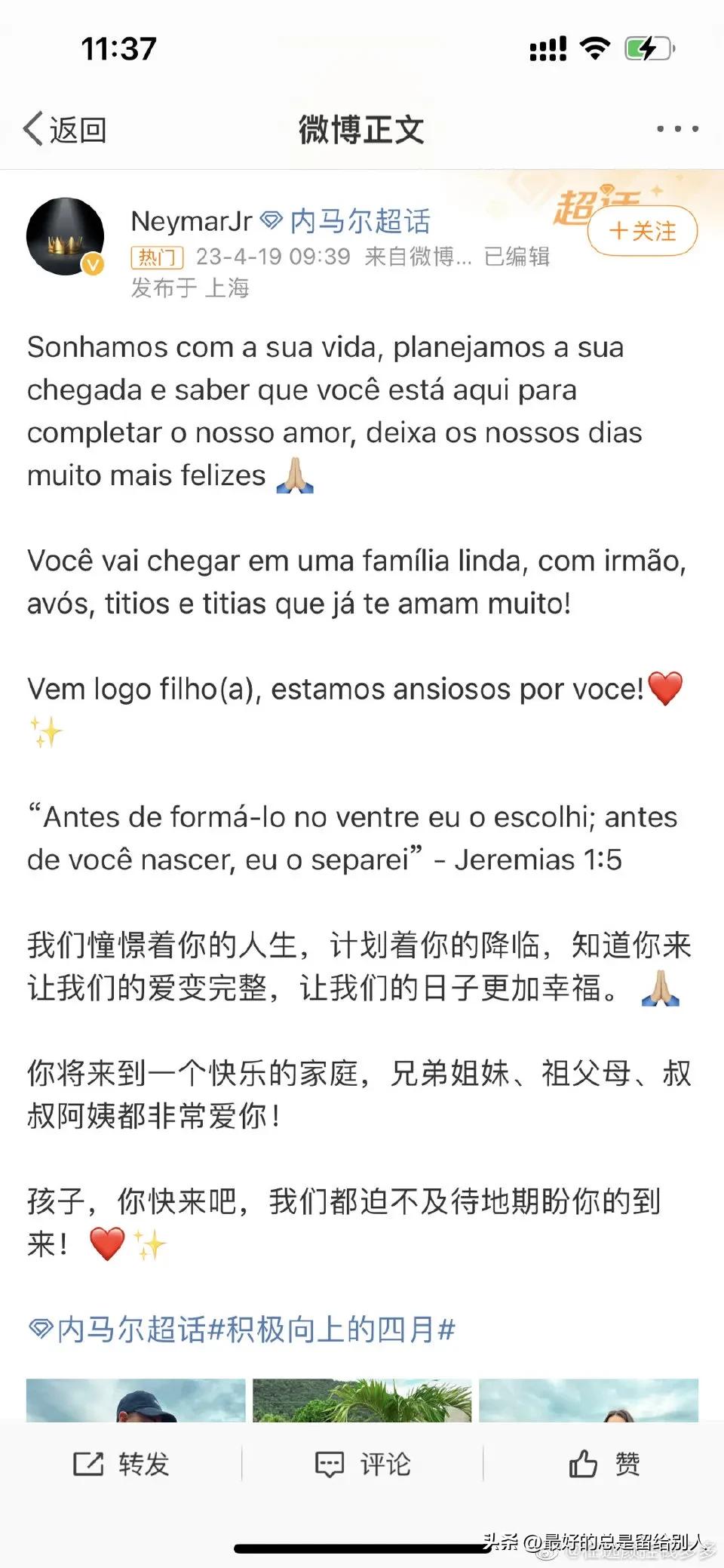Open NeymarJr's profile avatar
The height and width of the screenshot is (1568, 724).
point(66,237)
